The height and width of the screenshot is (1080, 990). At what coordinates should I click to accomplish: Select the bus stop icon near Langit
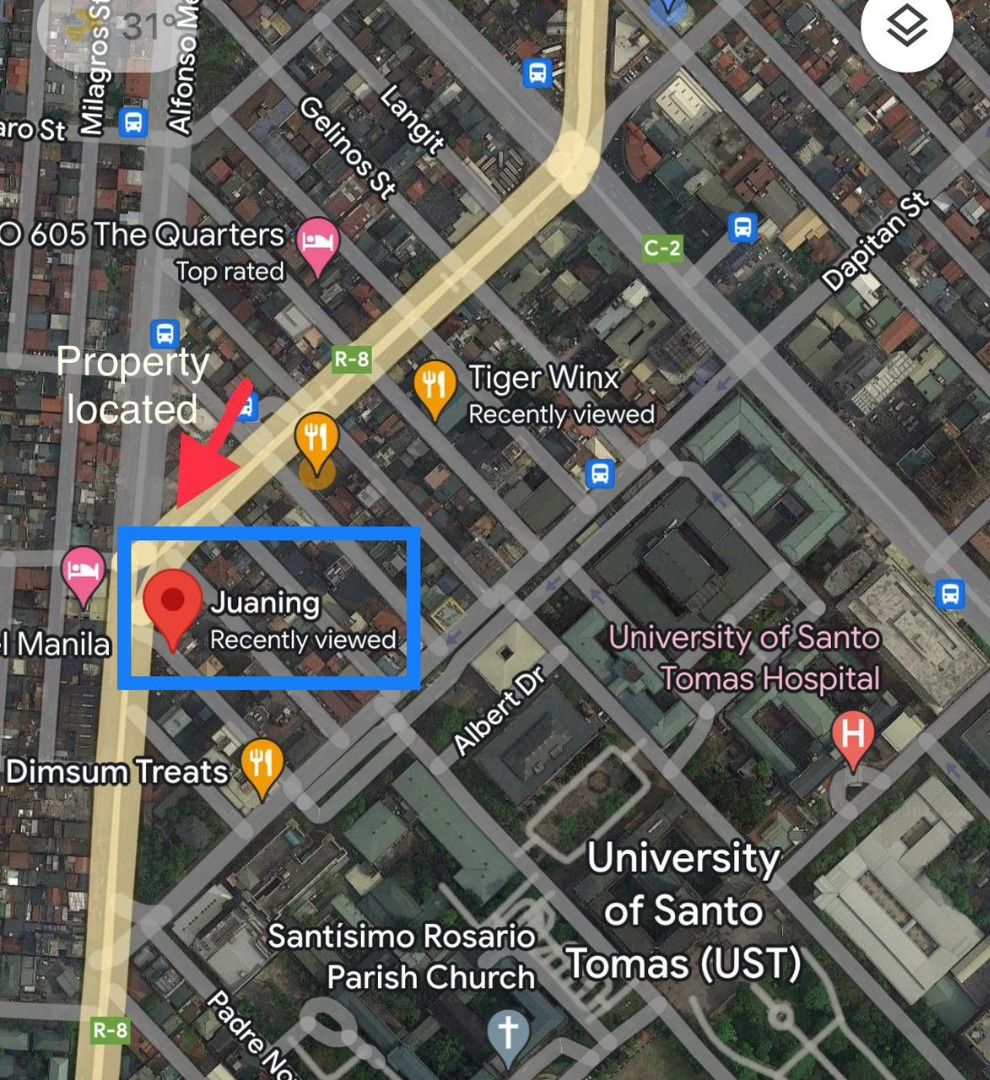538,72
